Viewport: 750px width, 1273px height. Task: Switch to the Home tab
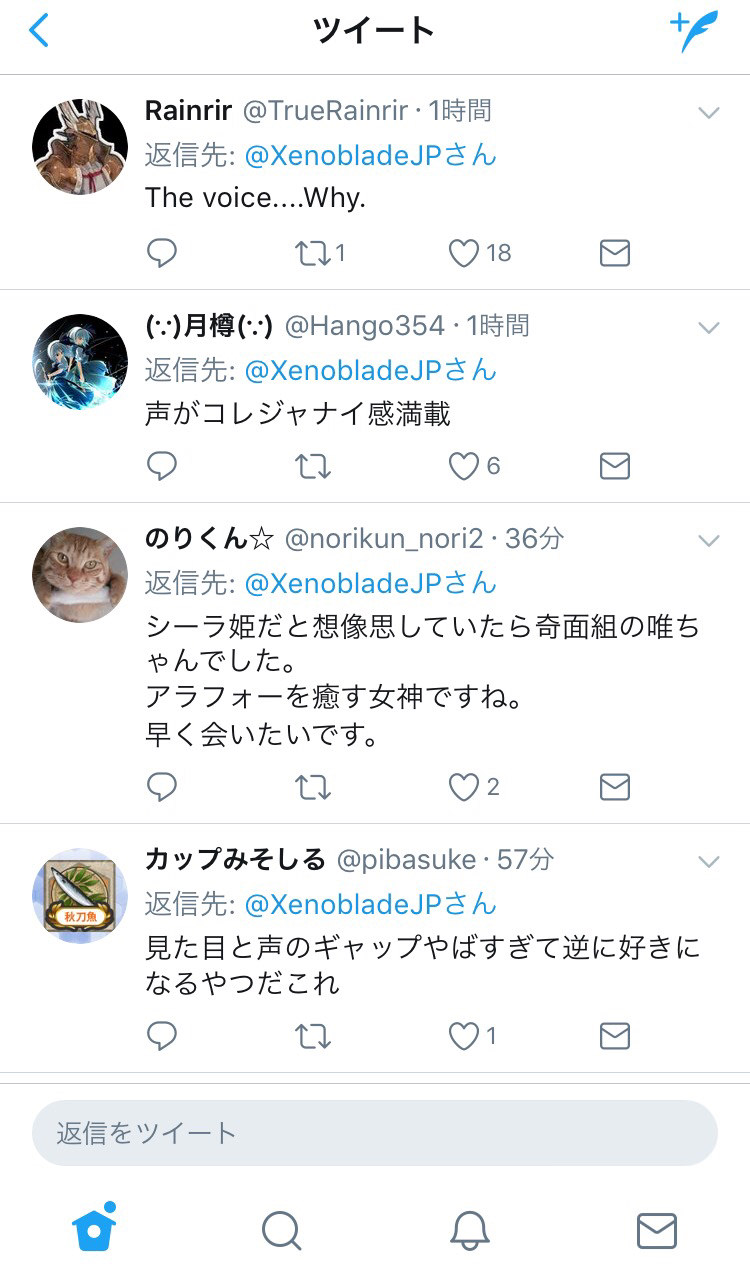pyautogui.click(x=95, y=1227)
